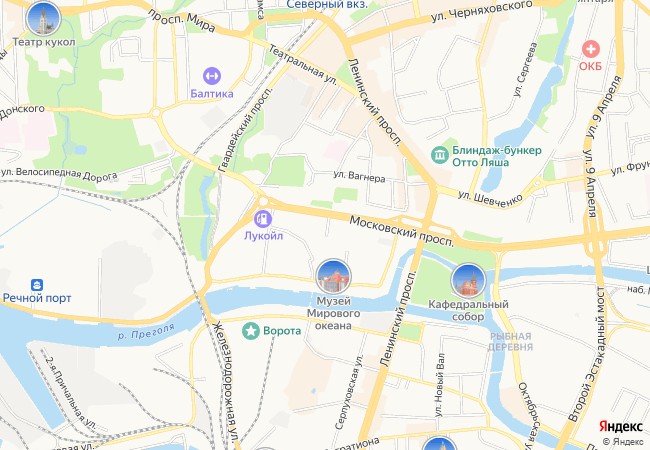Tap the ОКБ hospital marker
The width and height of the screenshot is (650, 450).
(x=591, y=48)
